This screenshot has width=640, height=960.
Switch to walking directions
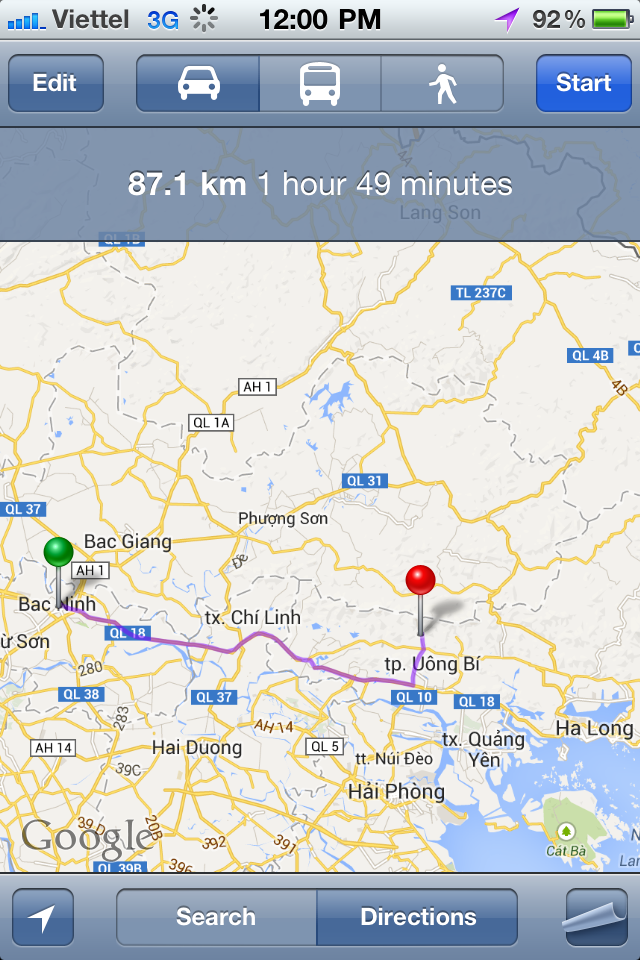pos(442,83)
